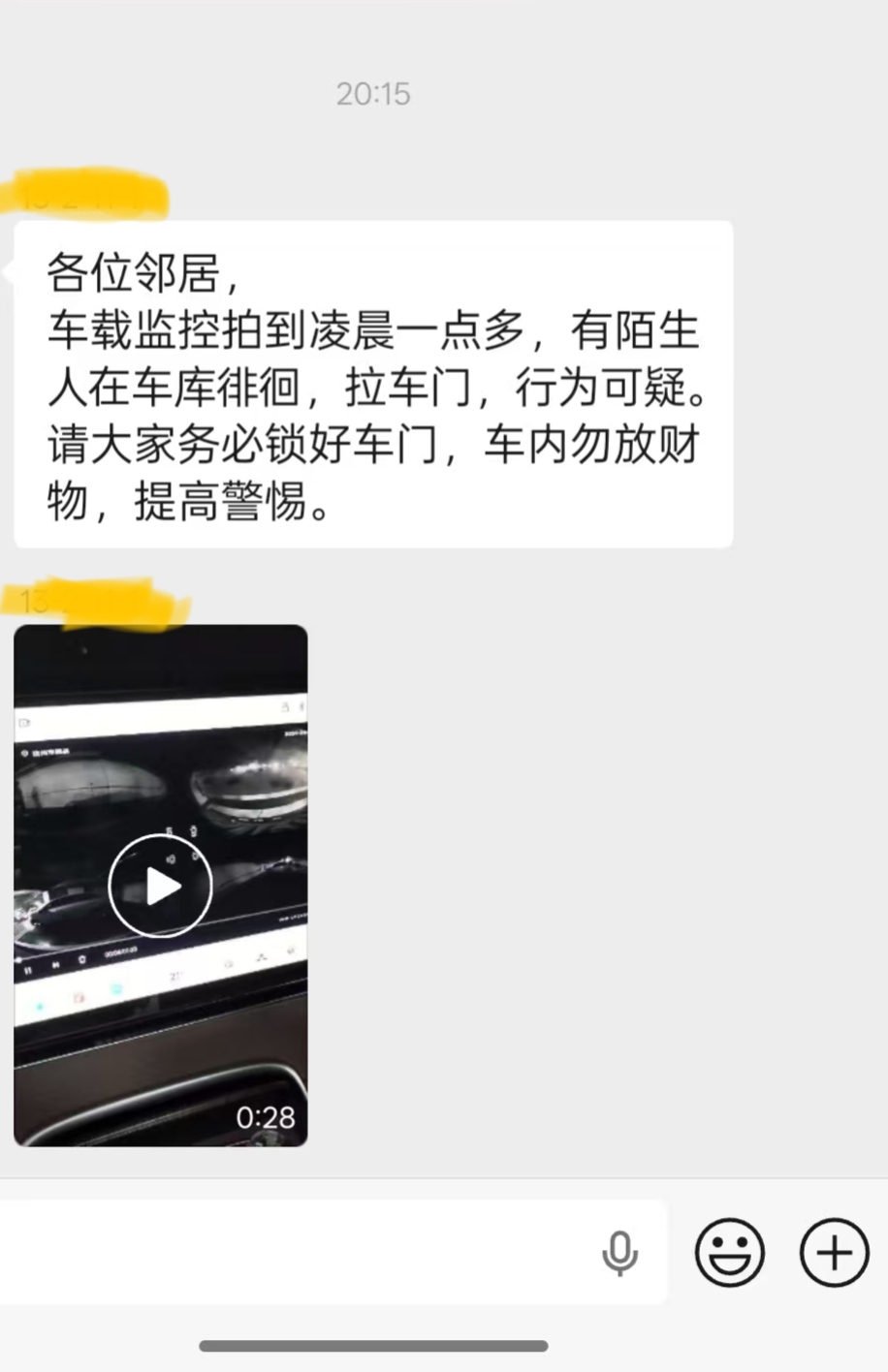Tap the voice input microphone icon
The height and width of the screenshot is (1372, 888).
[619, 1253]
